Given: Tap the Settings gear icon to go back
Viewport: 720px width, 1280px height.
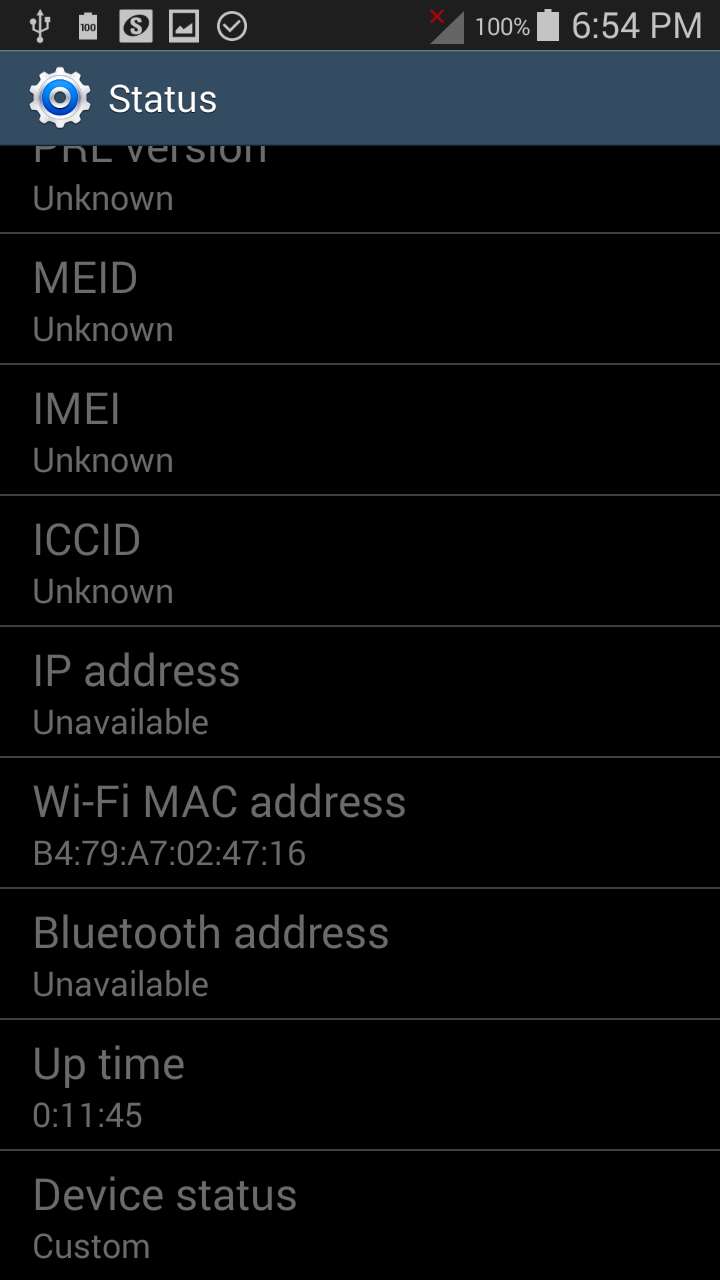Looking at the screenshot, I should pos(60,98).
